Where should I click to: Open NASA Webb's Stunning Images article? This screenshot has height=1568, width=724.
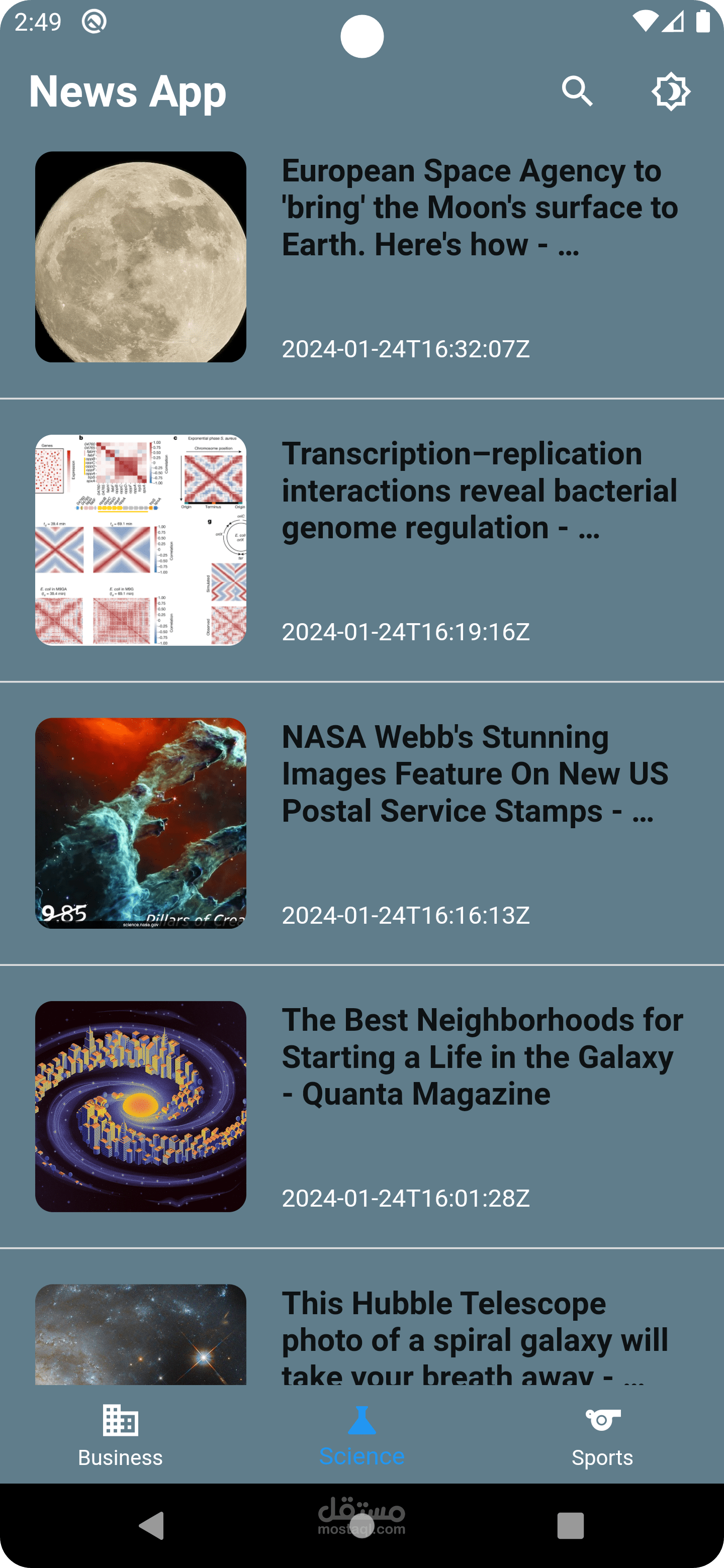point(475,773)
